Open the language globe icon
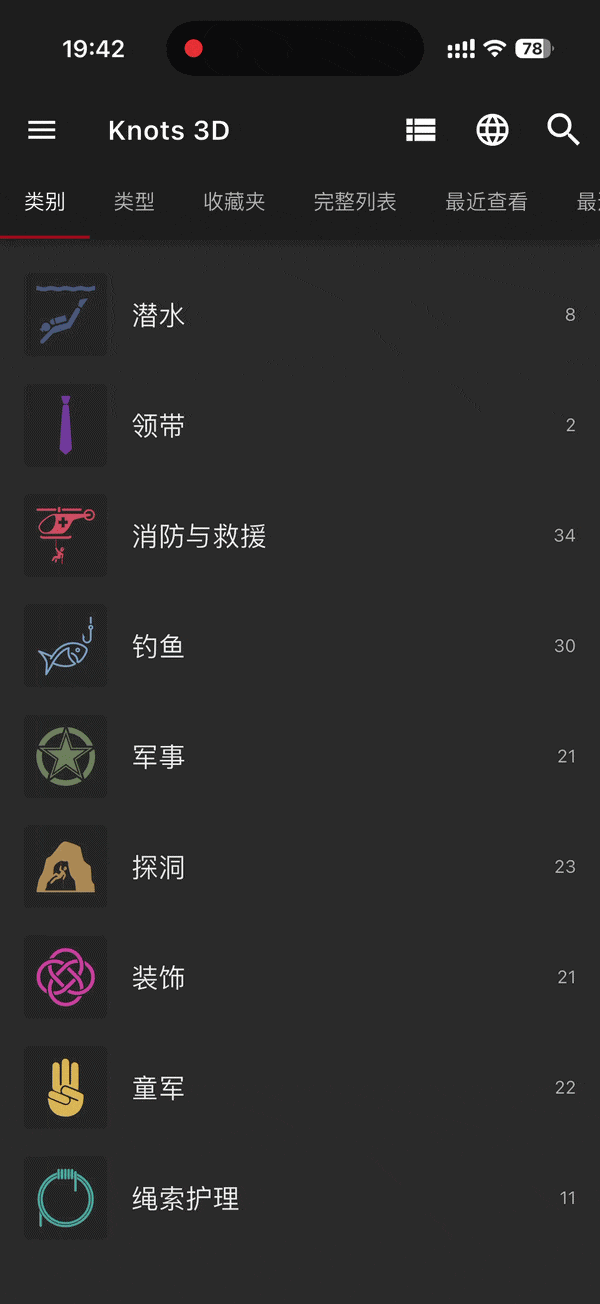This screenshot has width=600, height=1304. click(x=492, y=130)
